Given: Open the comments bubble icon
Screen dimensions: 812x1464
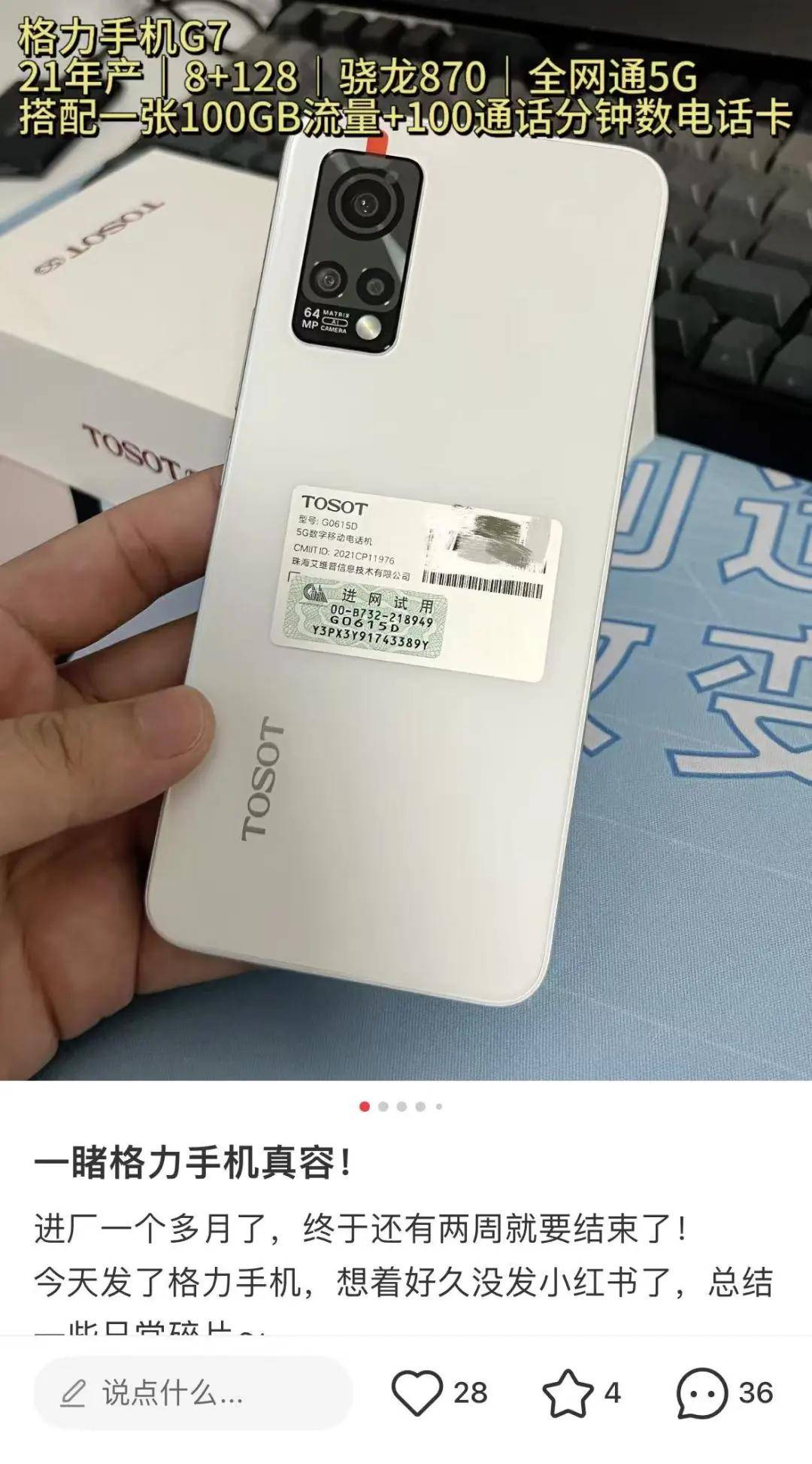Looking at the screenshot, I should tap(701, 1393).
